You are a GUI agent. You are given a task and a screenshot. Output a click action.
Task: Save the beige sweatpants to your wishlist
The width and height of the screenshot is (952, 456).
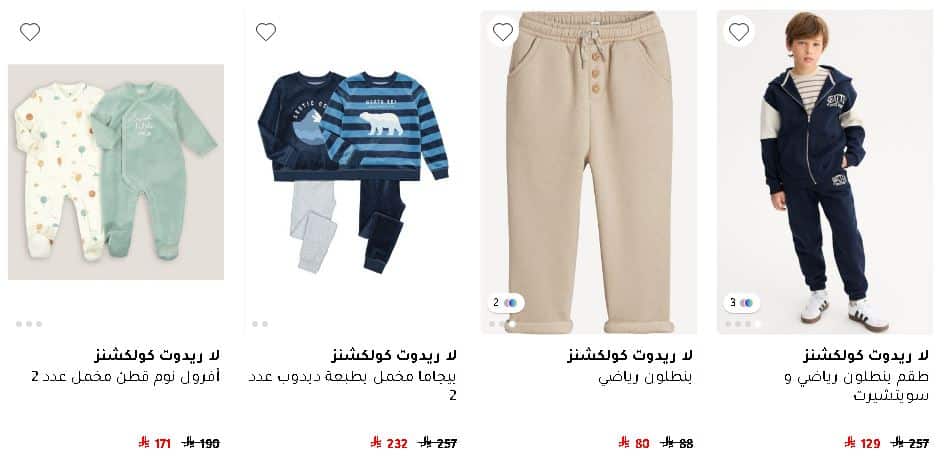(x=502, y=32)
